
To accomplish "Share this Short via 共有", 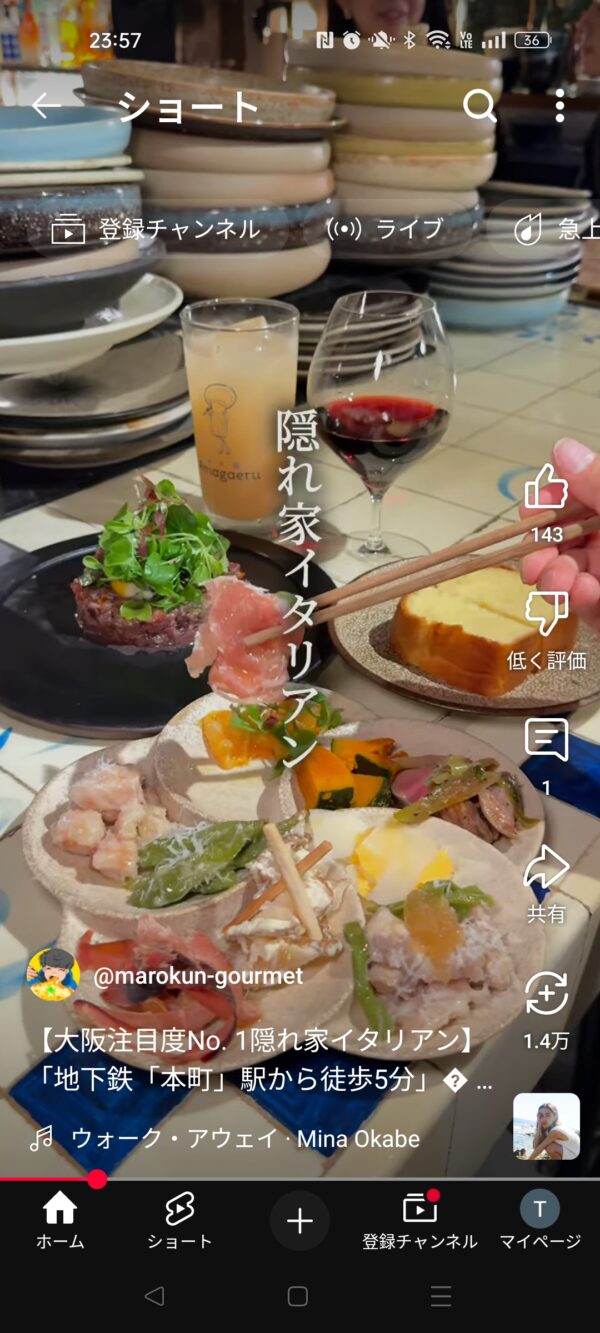I will coord(546,868).
